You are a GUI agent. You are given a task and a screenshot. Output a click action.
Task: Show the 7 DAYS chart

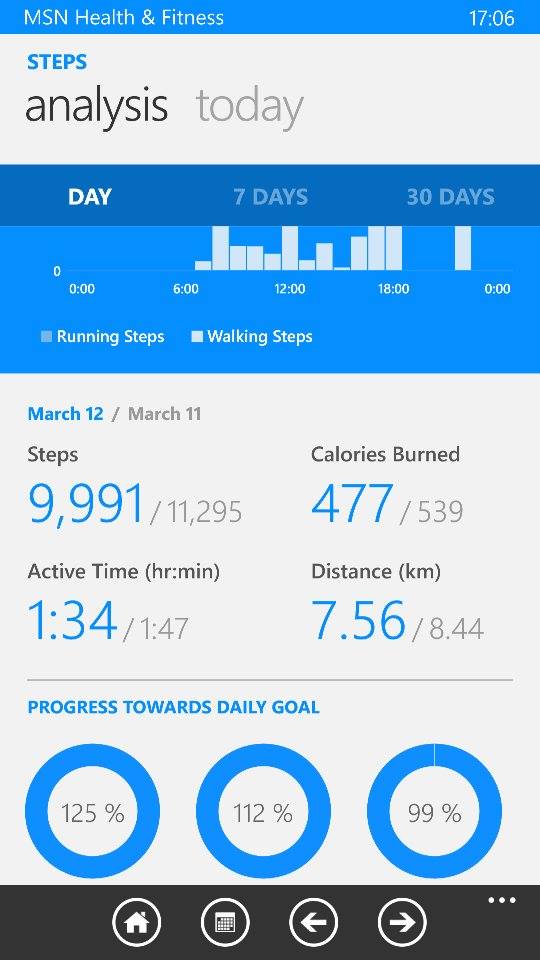(x=270, y=197)
